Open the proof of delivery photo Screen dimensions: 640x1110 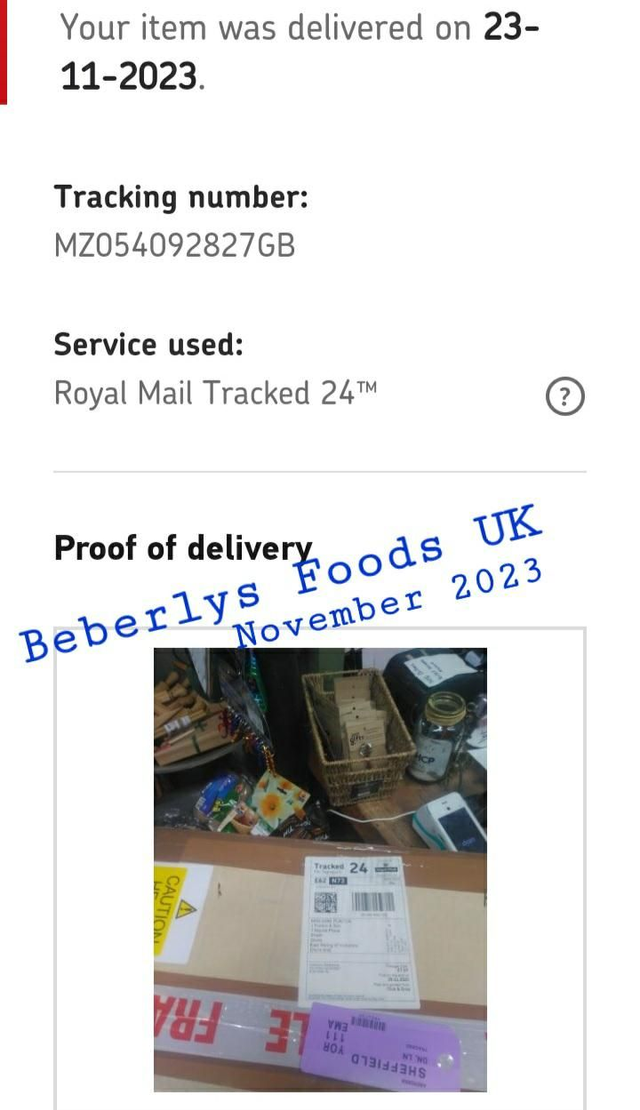[320, 868]
